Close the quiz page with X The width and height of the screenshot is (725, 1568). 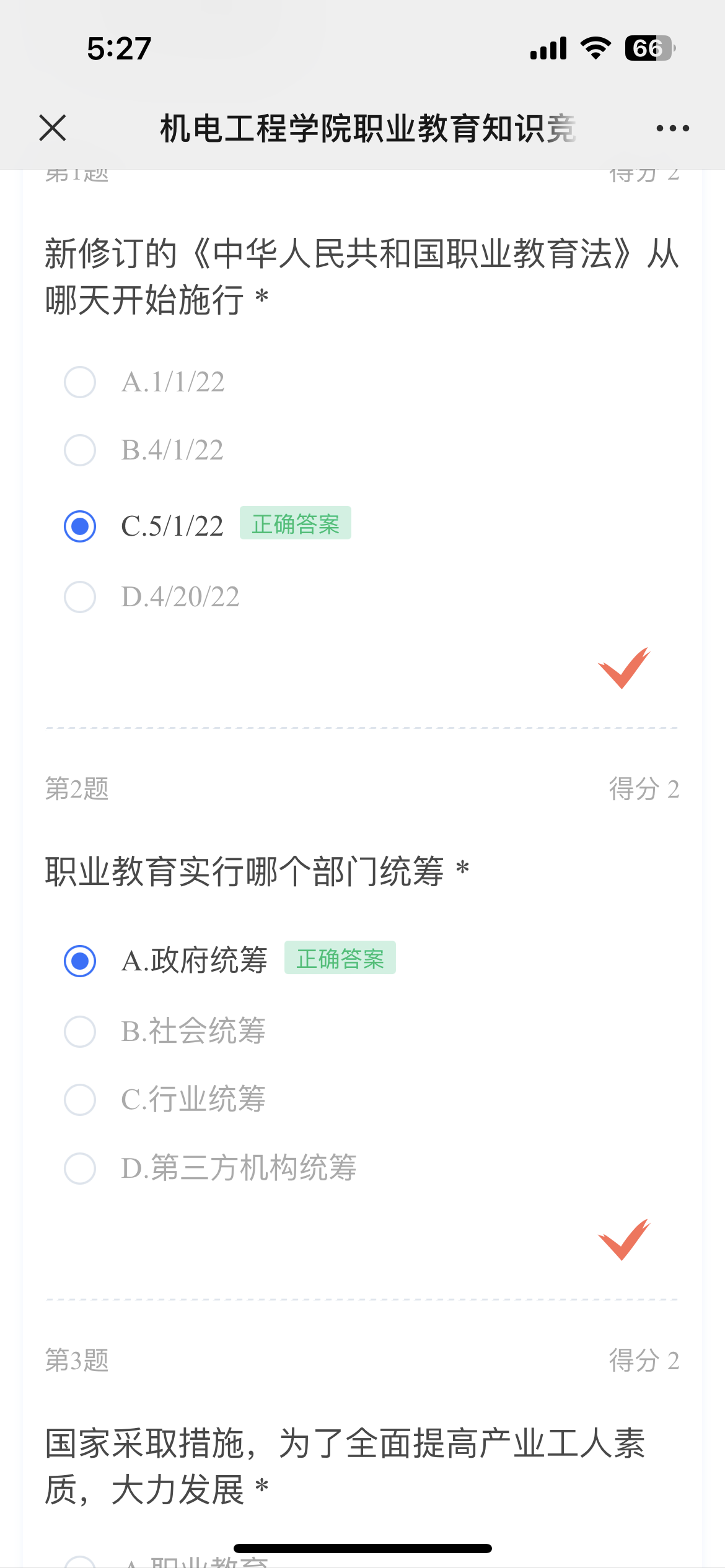pyautogui.click(x=53, y=128)
